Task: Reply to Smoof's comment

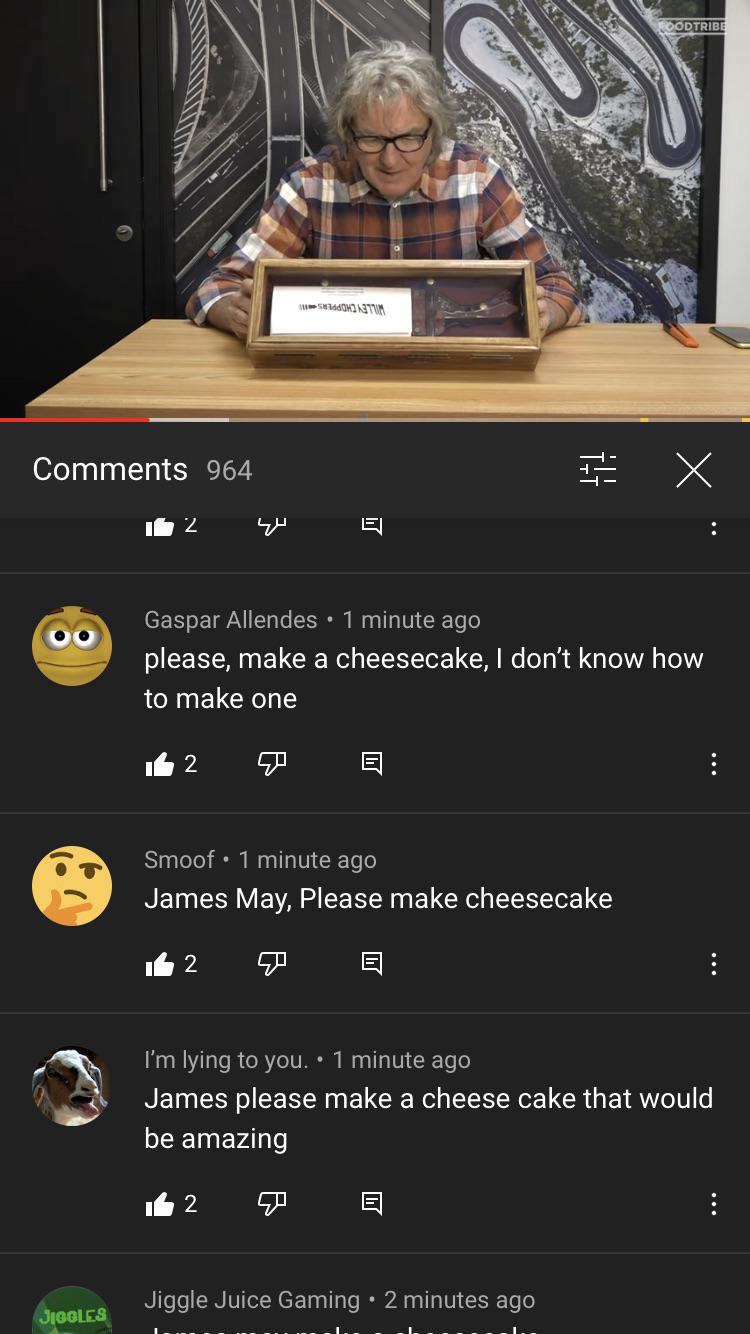Action: pos(371,964)
